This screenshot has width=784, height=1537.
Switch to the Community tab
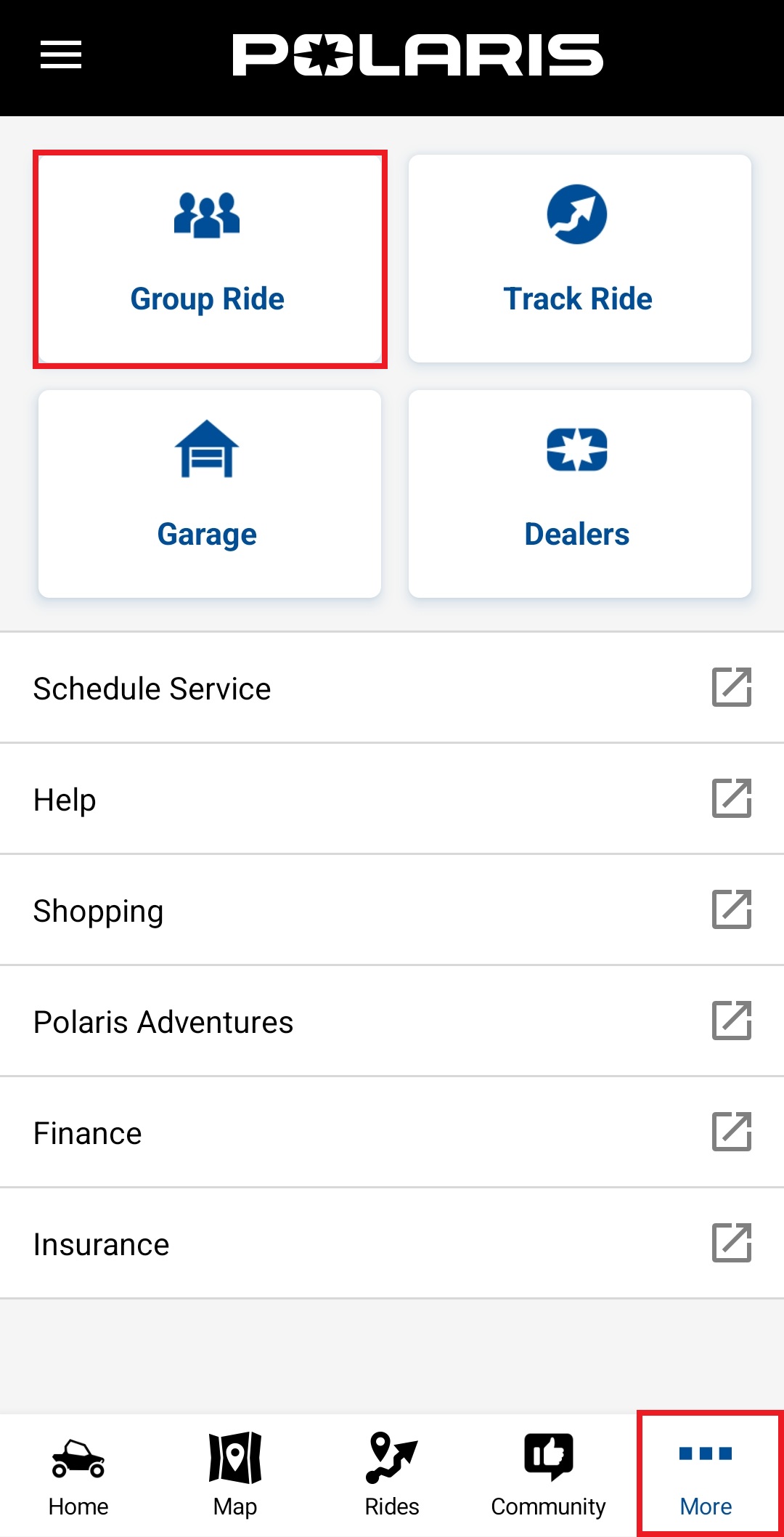point(549,1475)
